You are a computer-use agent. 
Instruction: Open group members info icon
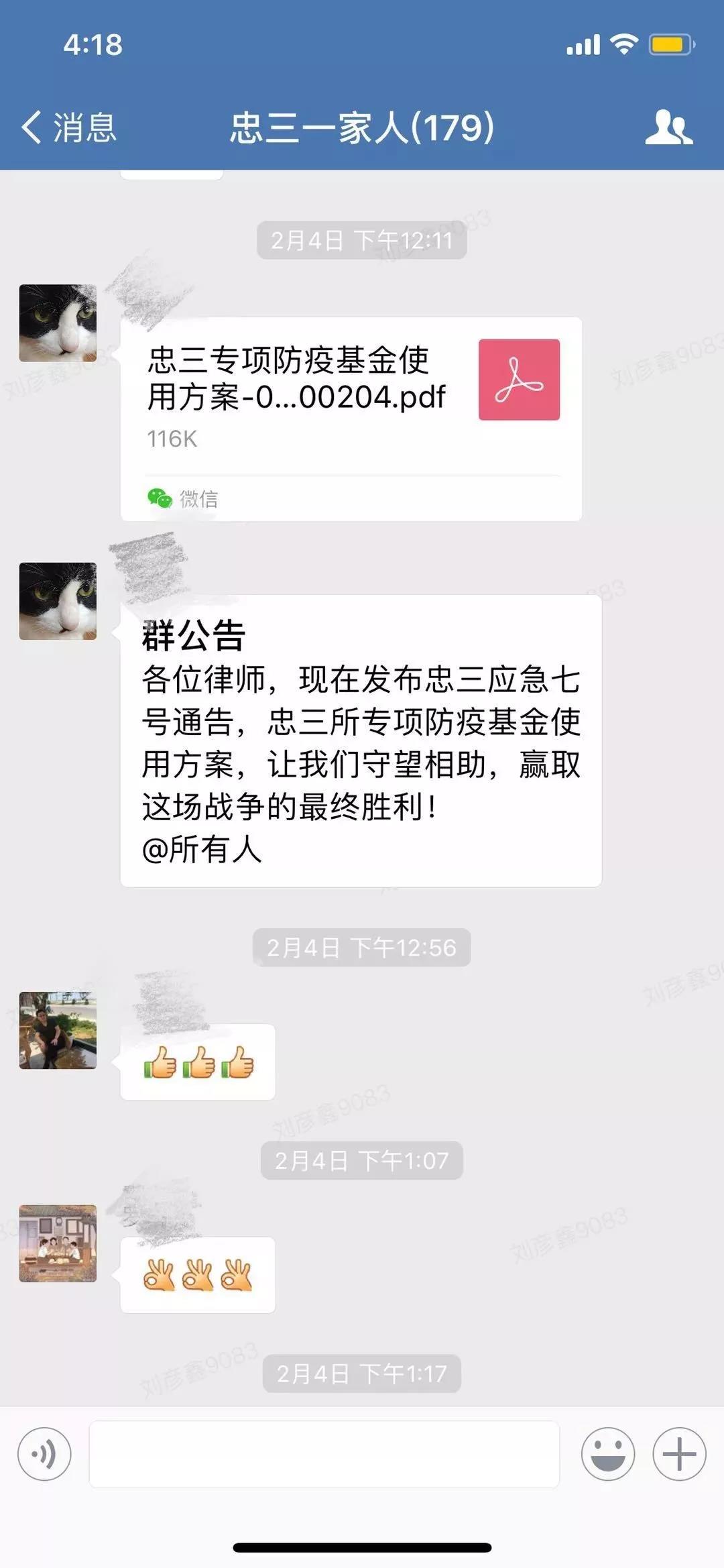point(668,127)
